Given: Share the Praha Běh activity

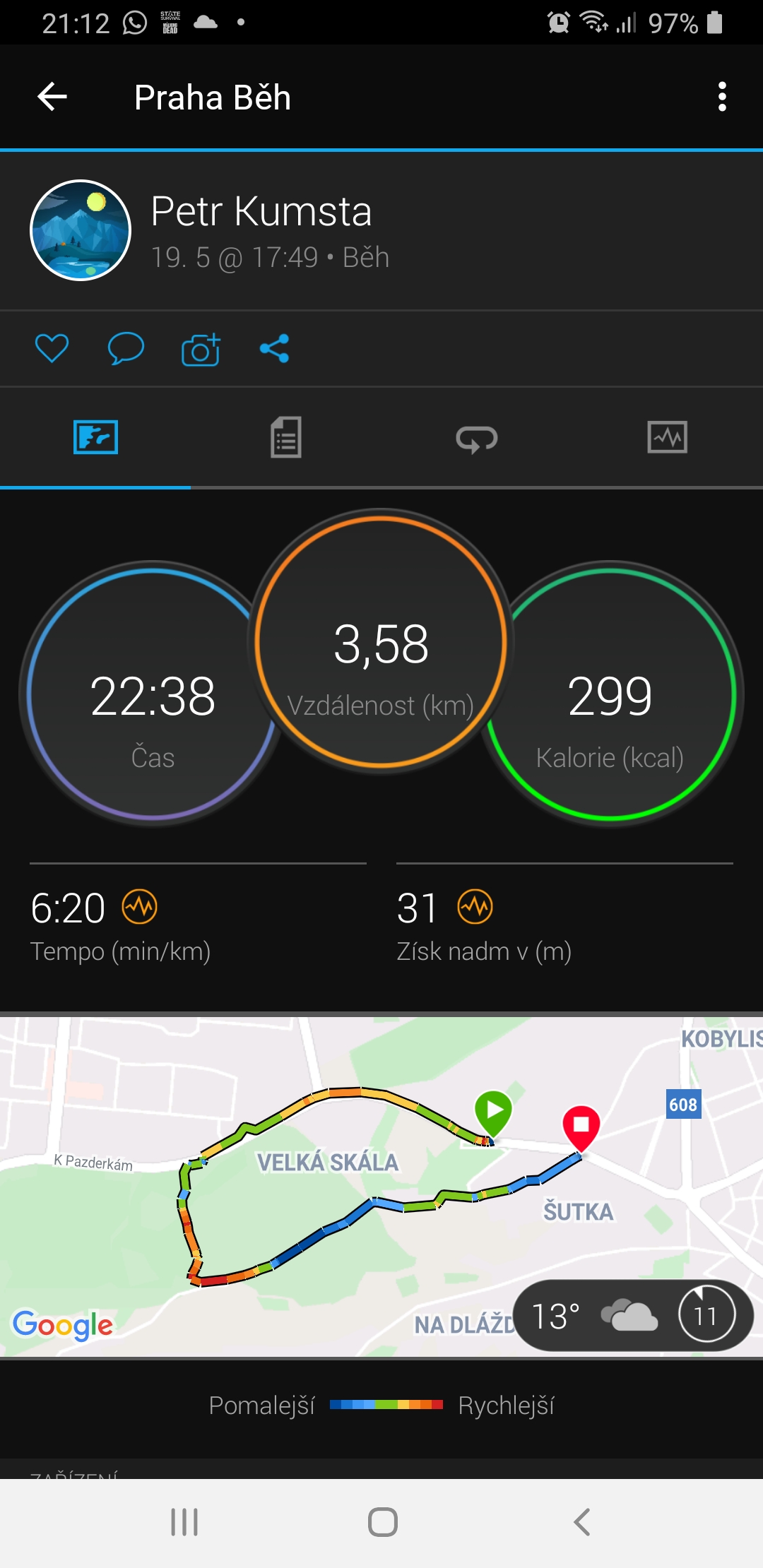Looking at the screenshot, I should point(274,348).
